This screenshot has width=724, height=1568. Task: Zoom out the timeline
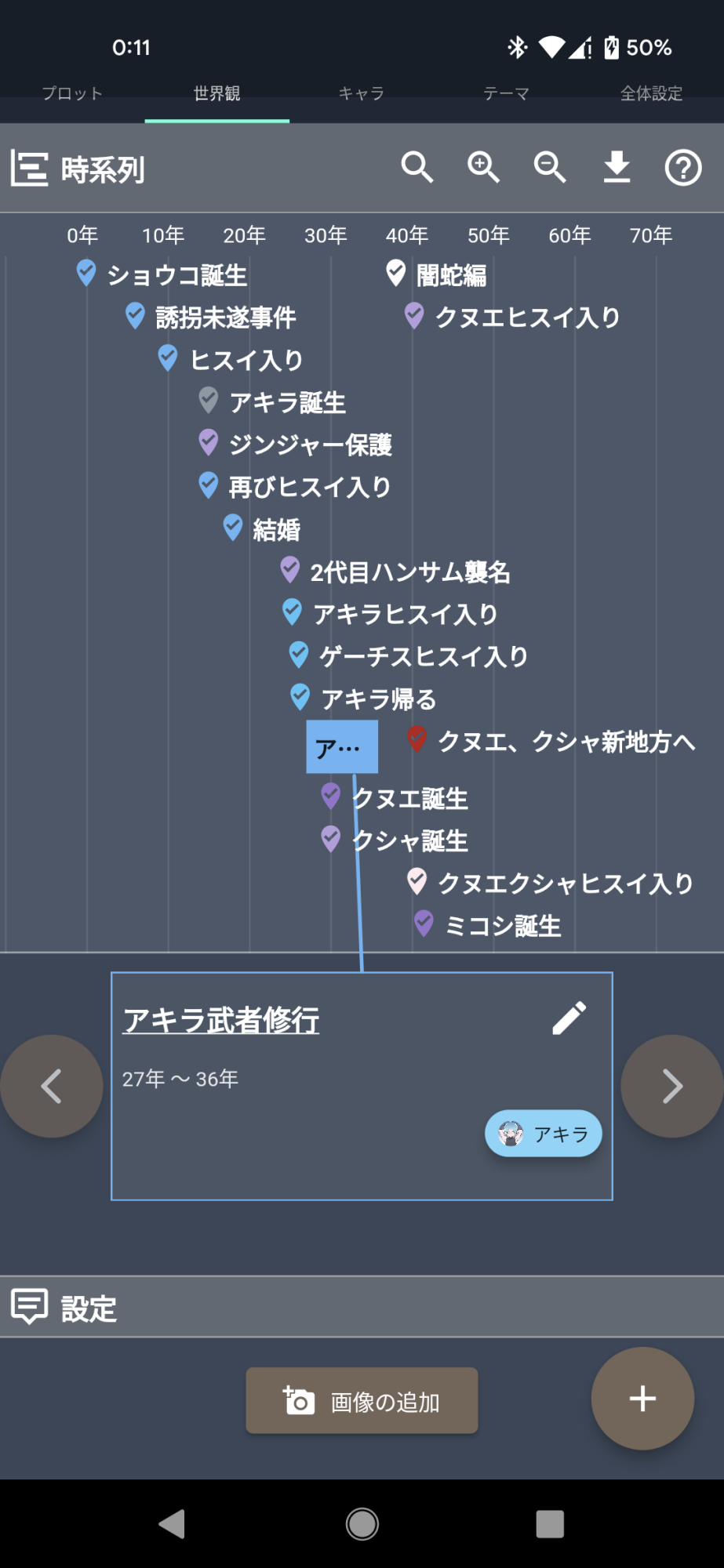550,168
